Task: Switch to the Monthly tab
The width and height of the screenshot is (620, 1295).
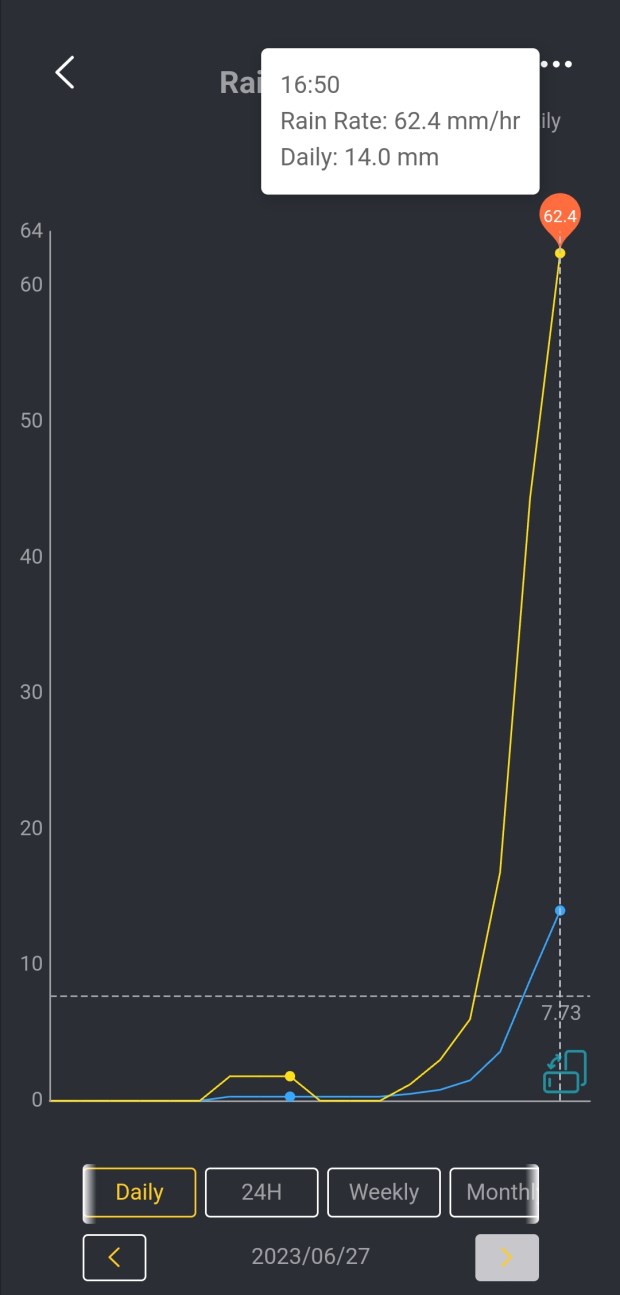Action: [x=494, y=1192]
